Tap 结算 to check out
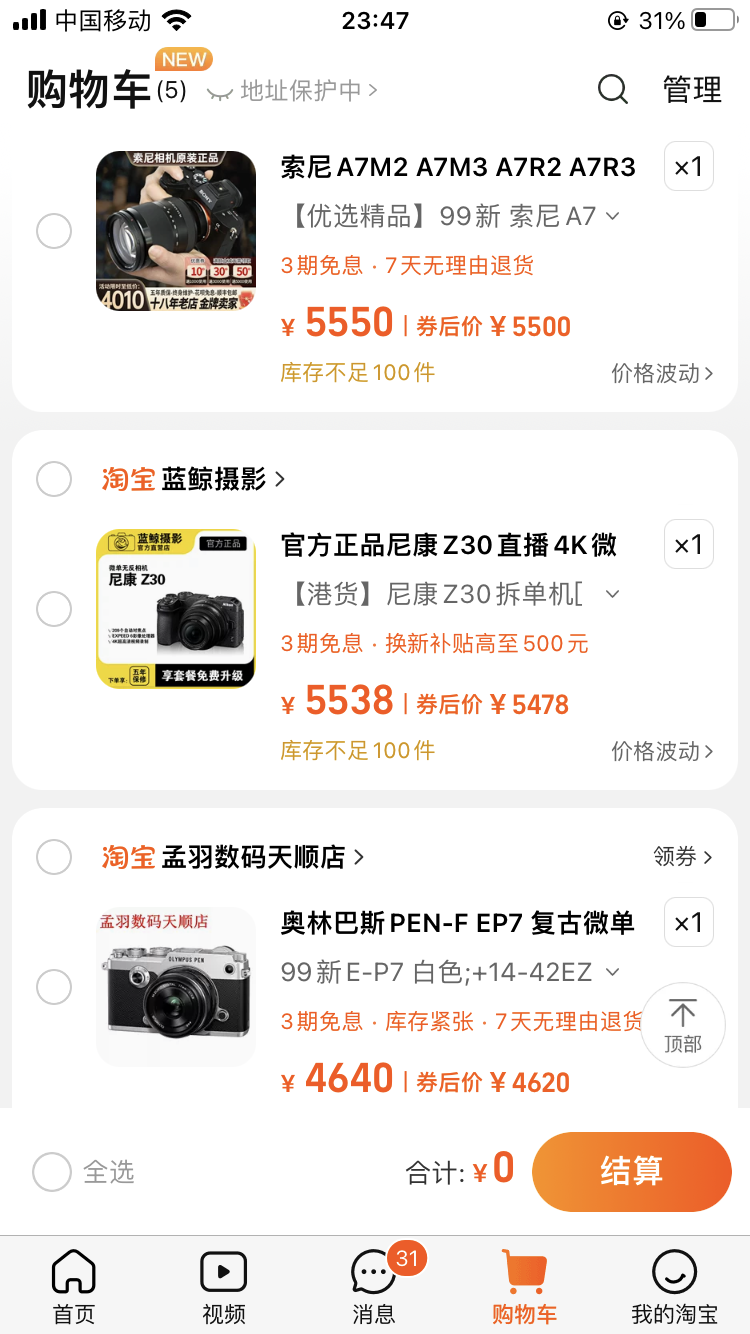 click(631, 1171)
